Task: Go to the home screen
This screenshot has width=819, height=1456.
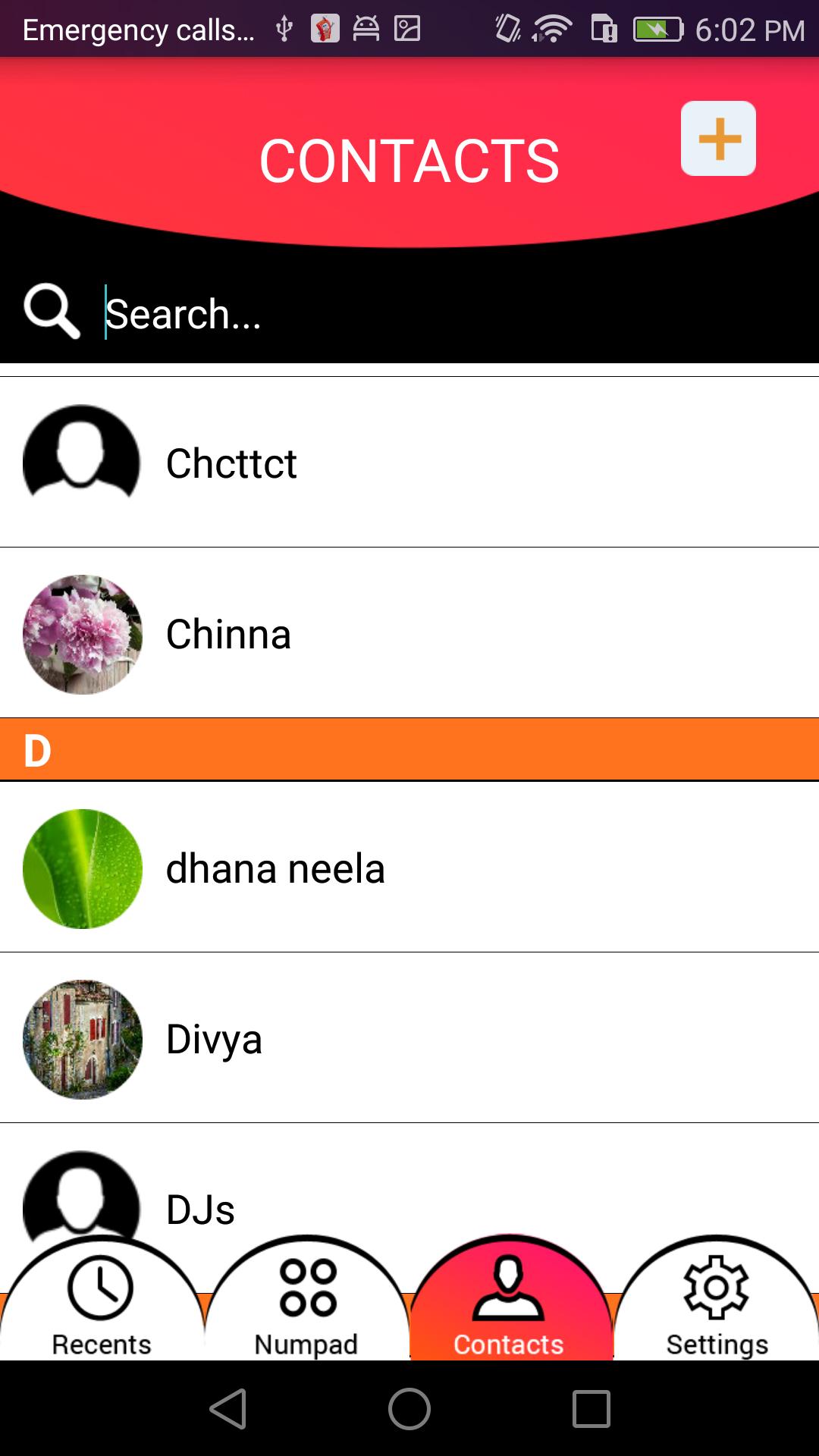Action: [409, 1409]
